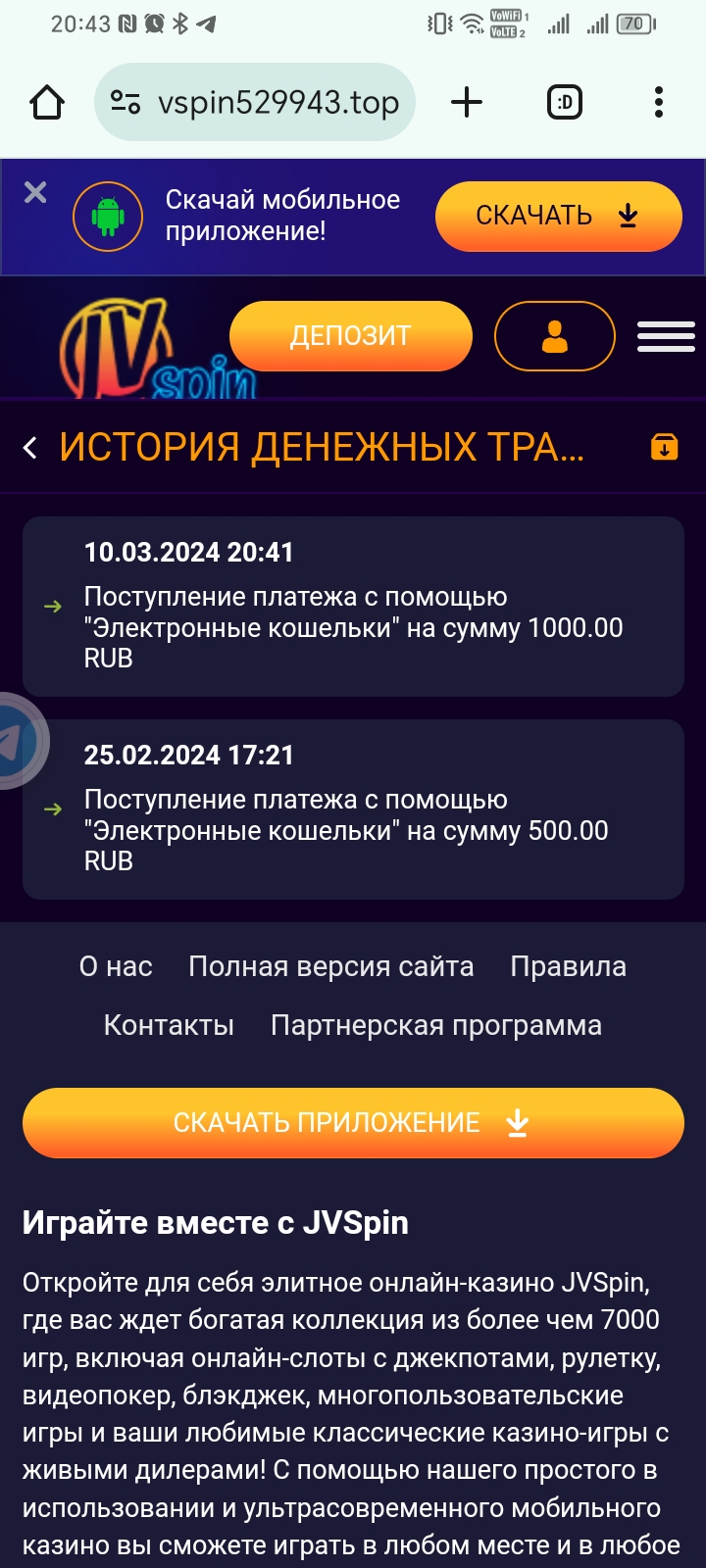Open the floating Telegram bubble
This screenshot has width=706, height=1568.
16,742
